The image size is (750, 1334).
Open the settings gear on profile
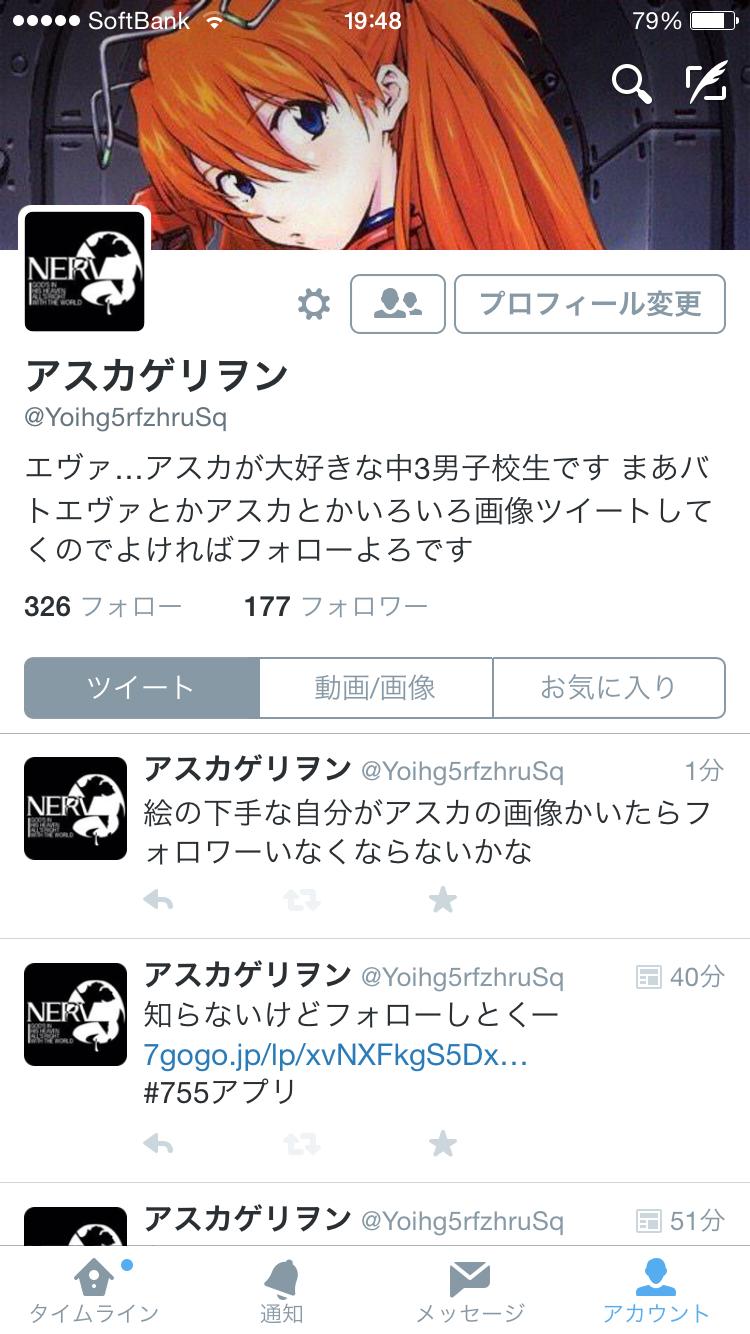click(x=313, y=304)
